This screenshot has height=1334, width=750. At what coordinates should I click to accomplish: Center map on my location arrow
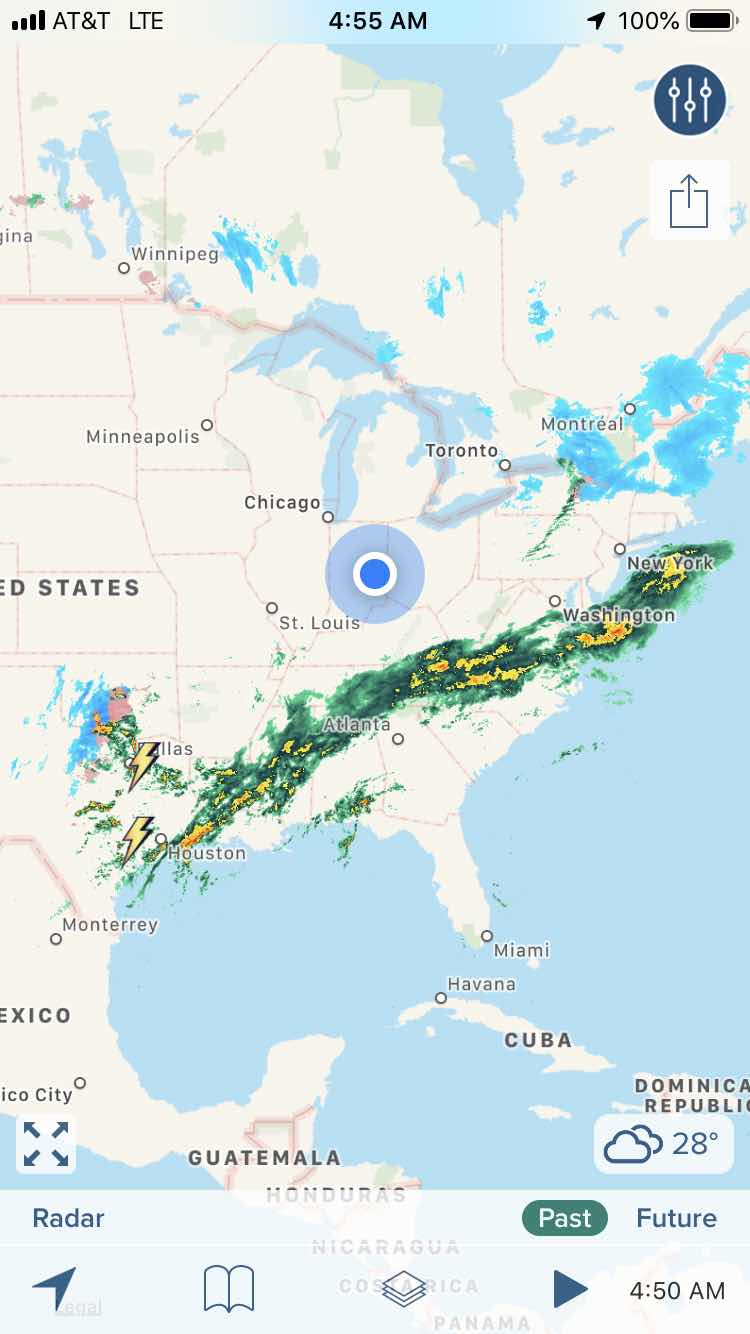54,1289
